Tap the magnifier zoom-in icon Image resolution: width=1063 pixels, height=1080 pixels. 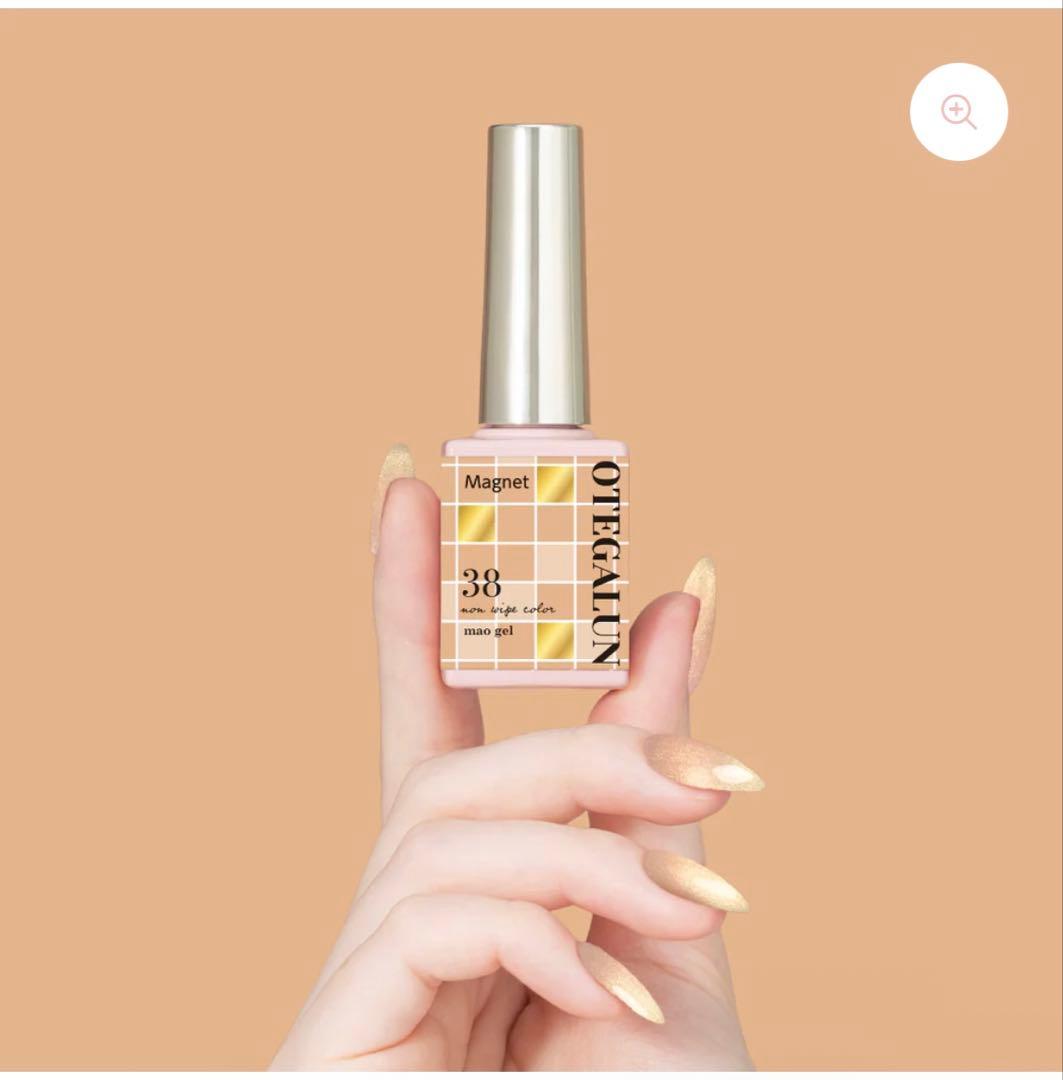[958, 112]
